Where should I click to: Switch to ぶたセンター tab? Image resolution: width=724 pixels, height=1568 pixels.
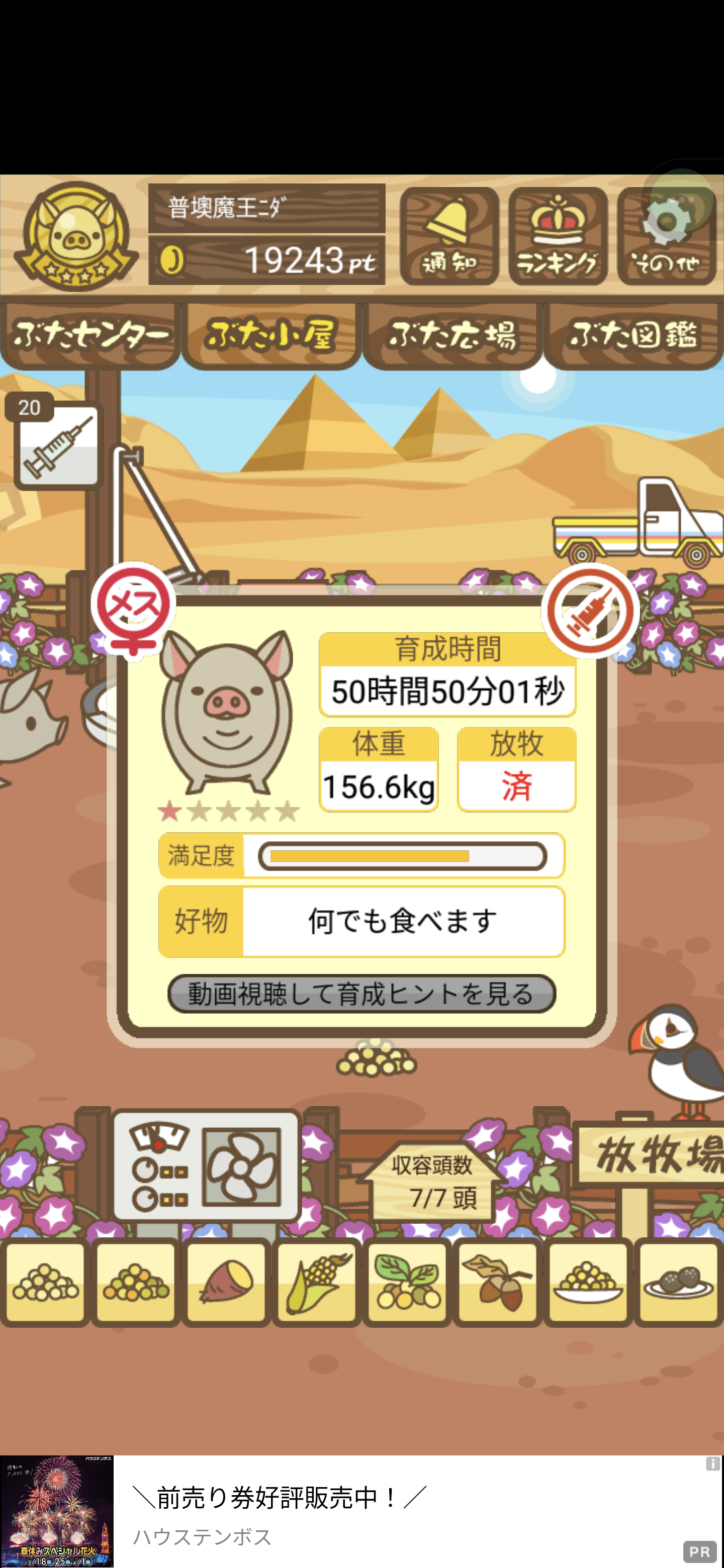point(90,335)
